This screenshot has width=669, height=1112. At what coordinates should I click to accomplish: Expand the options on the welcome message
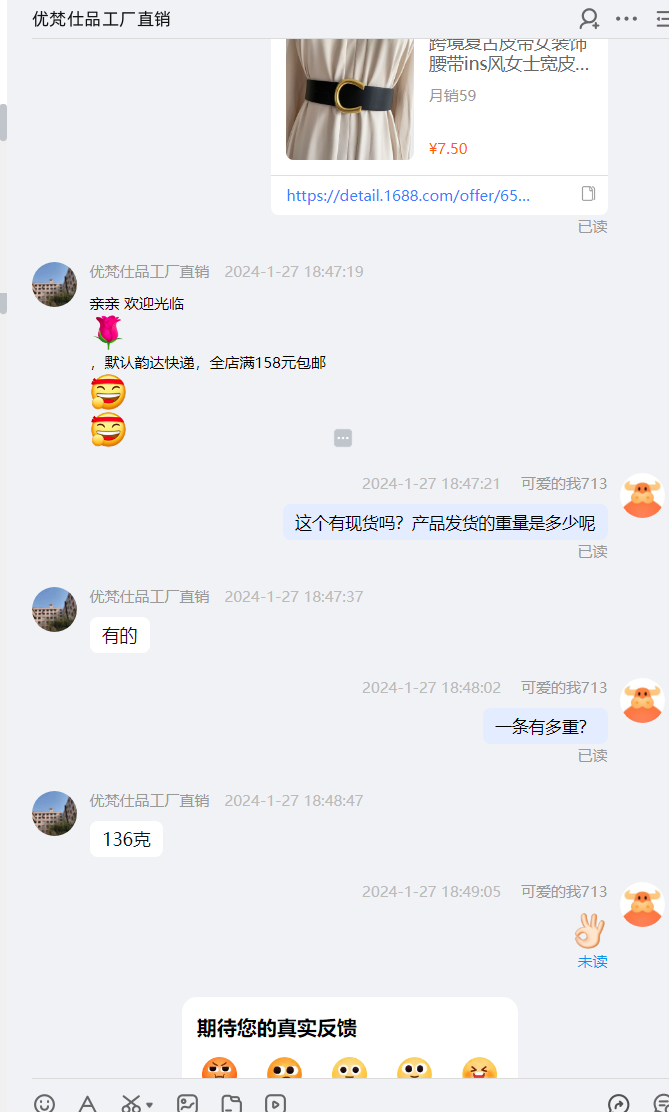click(343, 438)
